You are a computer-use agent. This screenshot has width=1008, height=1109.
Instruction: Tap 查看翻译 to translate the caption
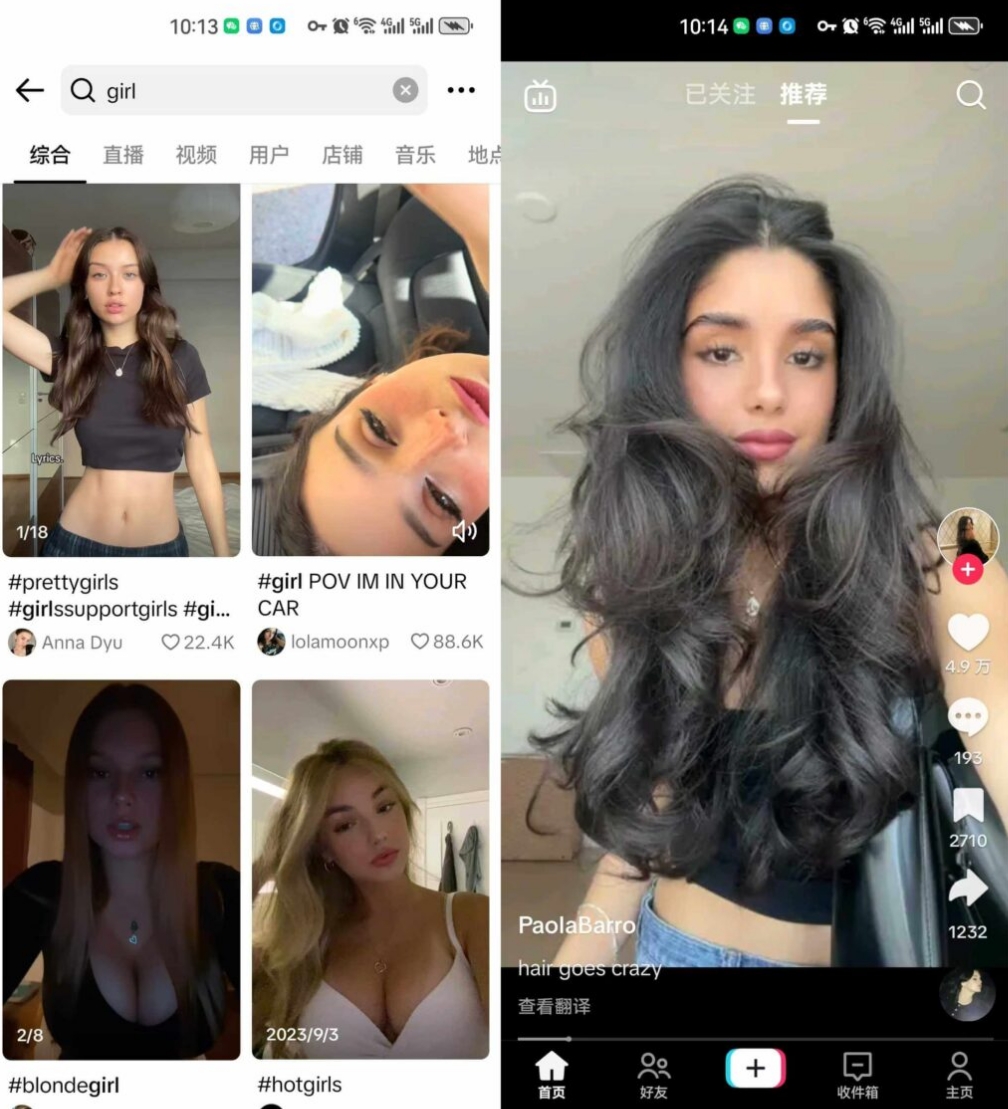[x=554, y=1006]
